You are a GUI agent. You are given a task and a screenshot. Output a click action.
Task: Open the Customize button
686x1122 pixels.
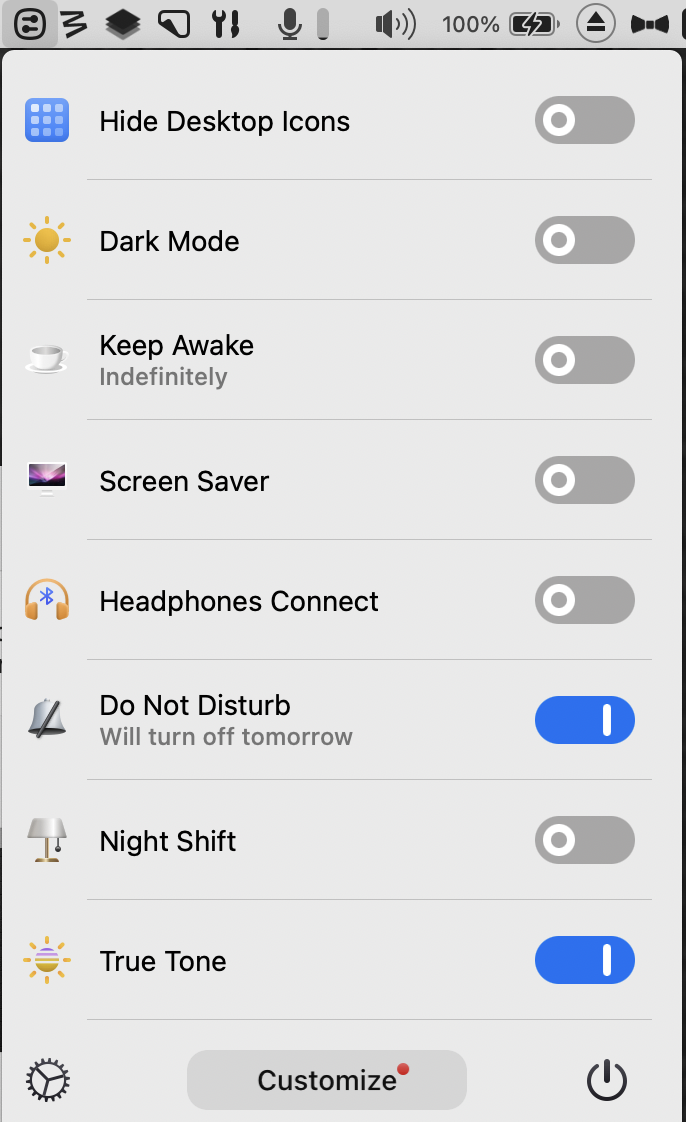[327, 1080]
